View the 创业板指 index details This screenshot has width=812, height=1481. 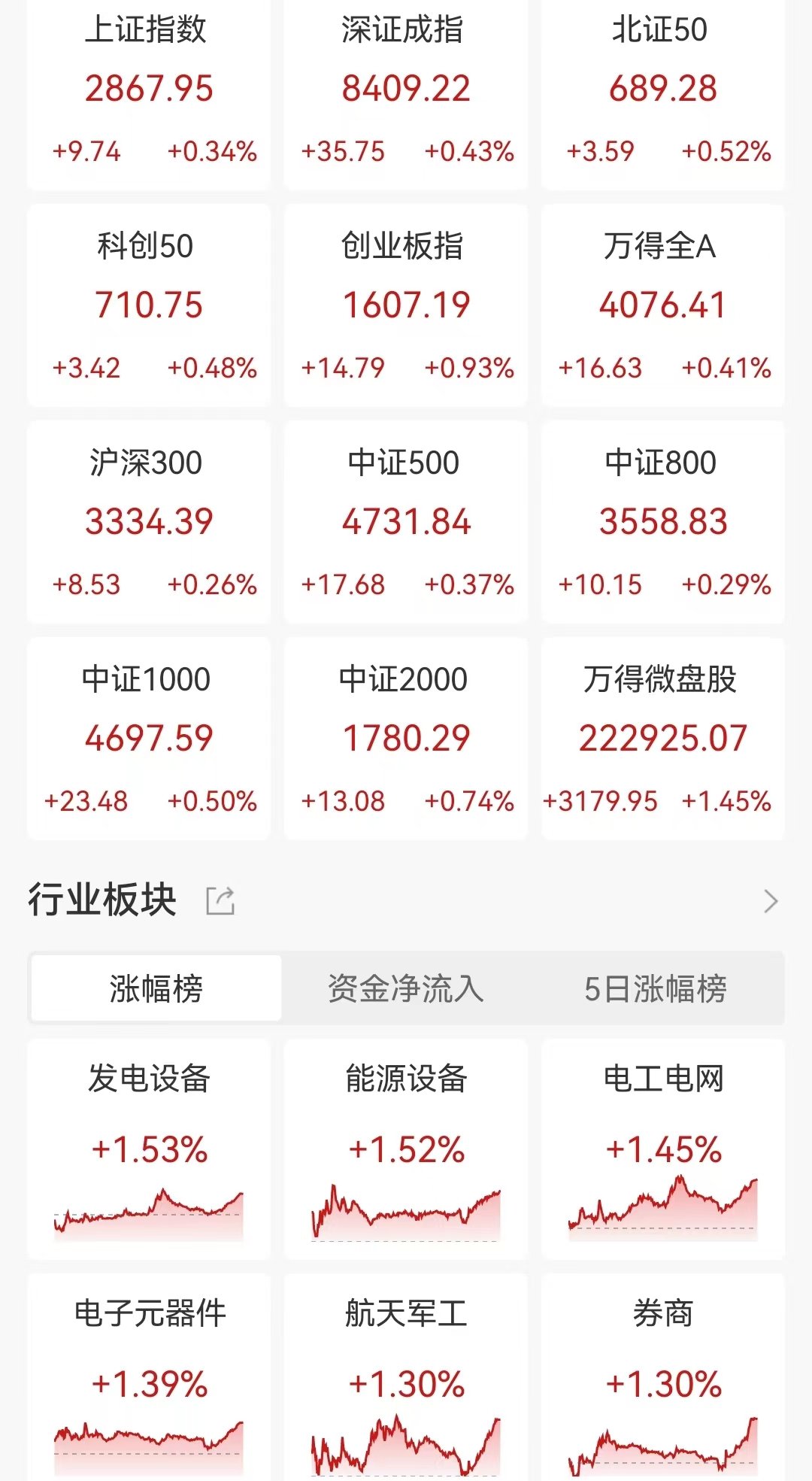(406, 305)
